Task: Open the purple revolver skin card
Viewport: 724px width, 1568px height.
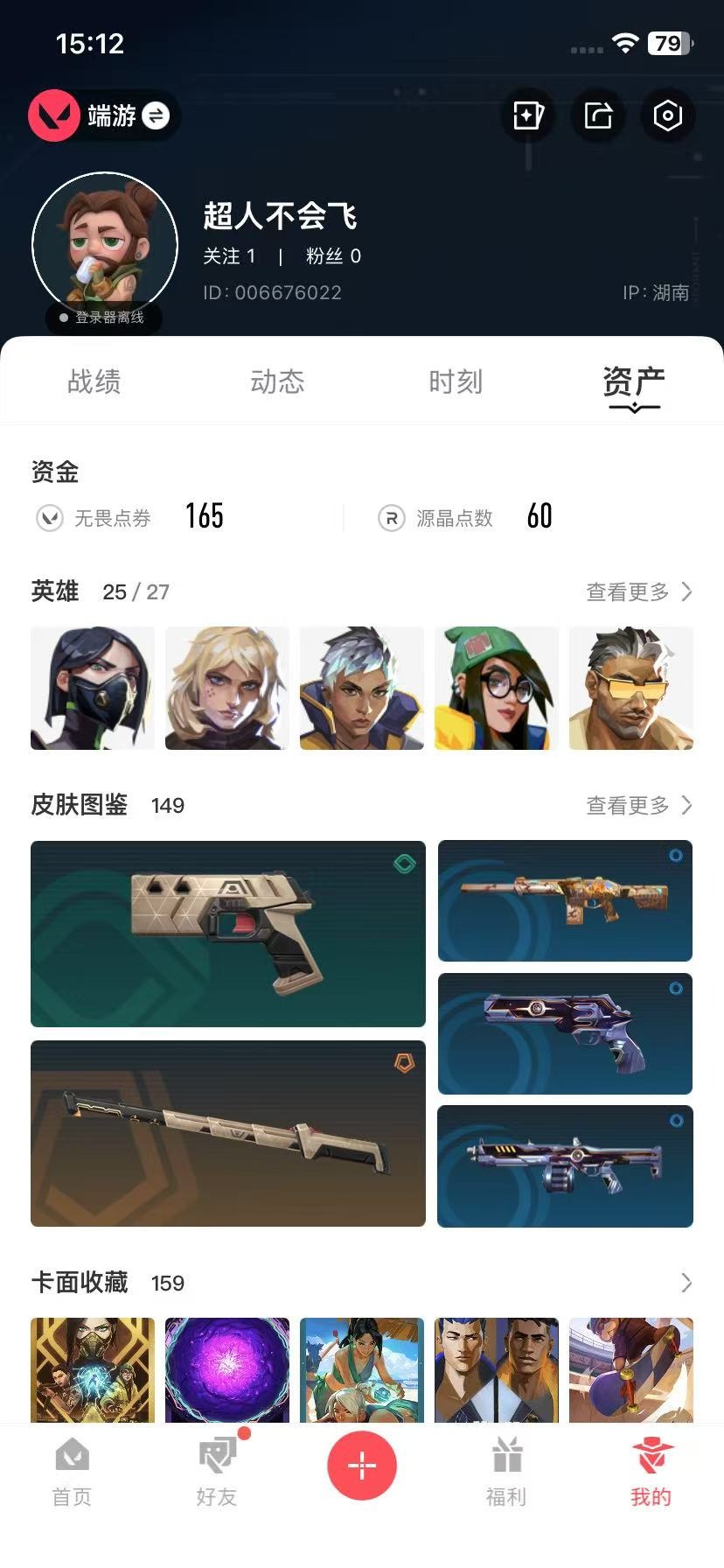Action: coord(565,1033)
